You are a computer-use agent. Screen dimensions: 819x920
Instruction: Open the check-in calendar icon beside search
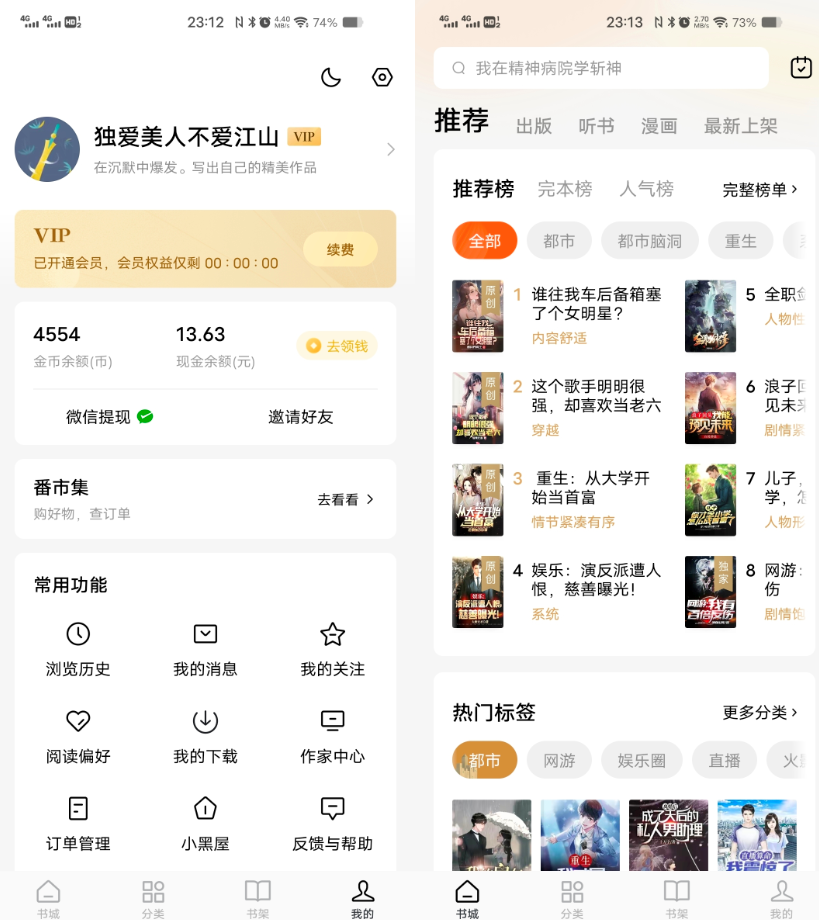tap(801, 68)
